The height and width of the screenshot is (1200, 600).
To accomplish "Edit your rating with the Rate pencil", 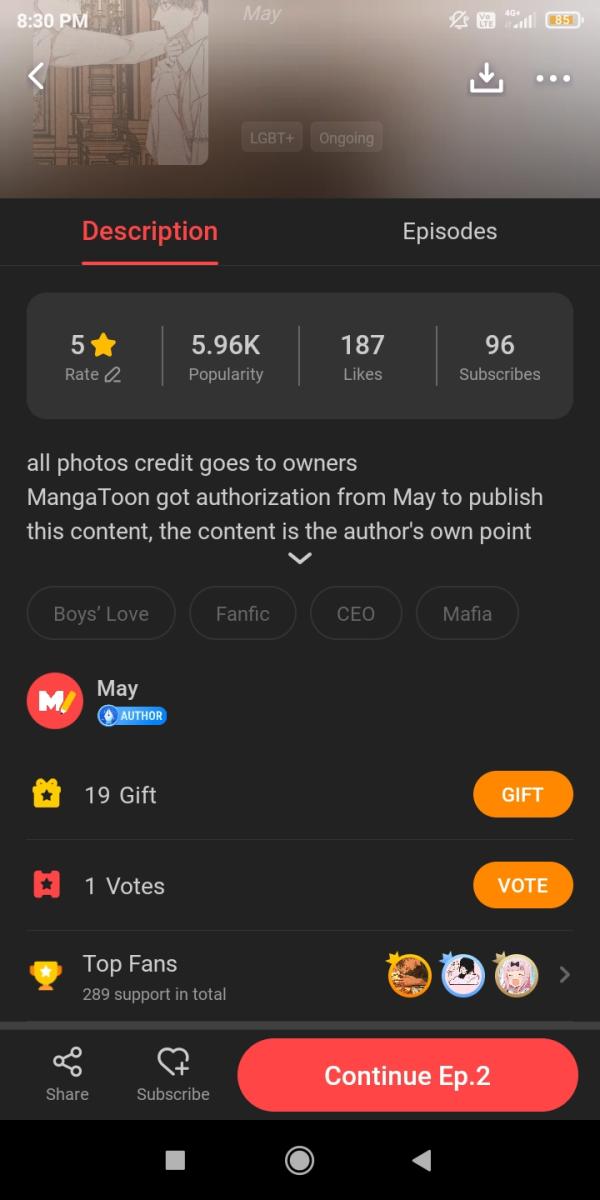I will (94, 374).
